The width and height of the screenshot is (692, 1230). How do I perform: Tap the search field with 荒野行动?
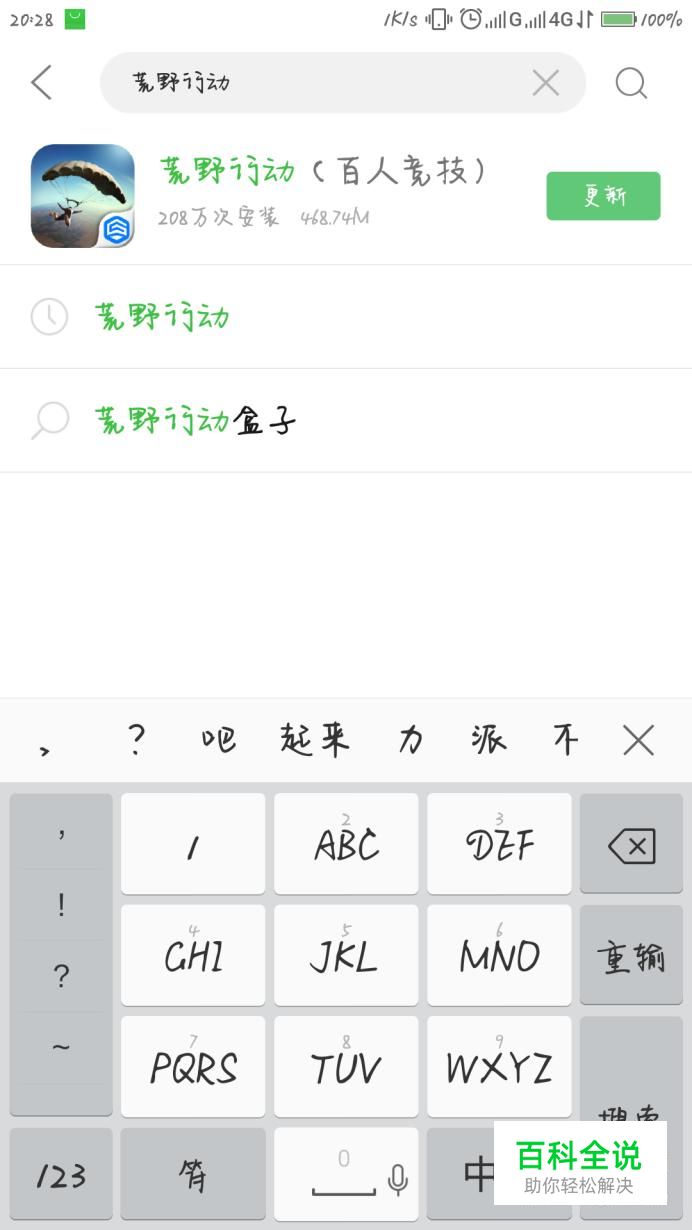pyautogui.click(x=320, y=82)
